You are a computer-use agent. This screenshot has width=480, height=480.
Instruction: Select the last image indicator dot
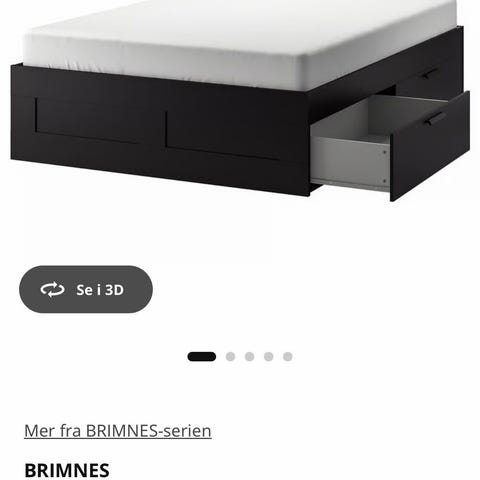point(288,357)
